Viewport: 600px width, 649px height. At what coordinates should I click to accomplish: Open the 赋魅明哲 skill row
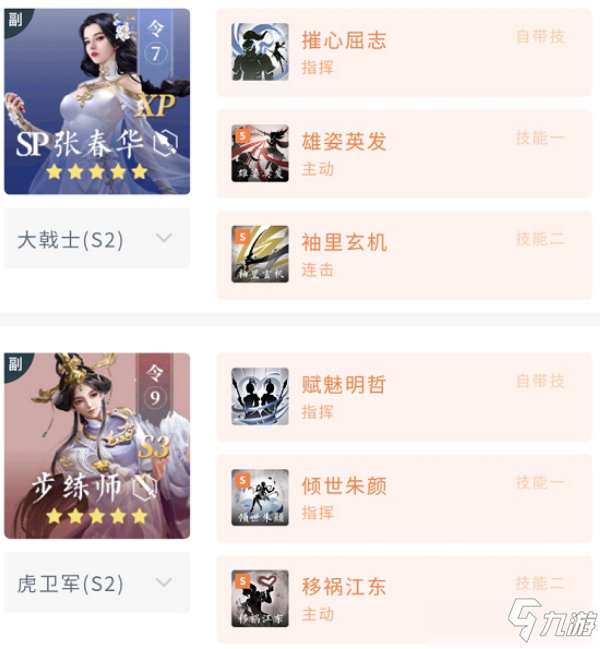[x=404, y=396]
